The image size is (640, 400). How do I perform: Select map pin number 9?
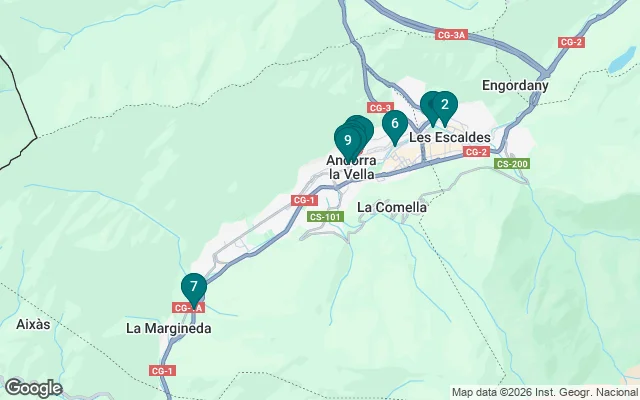(347, 140)
